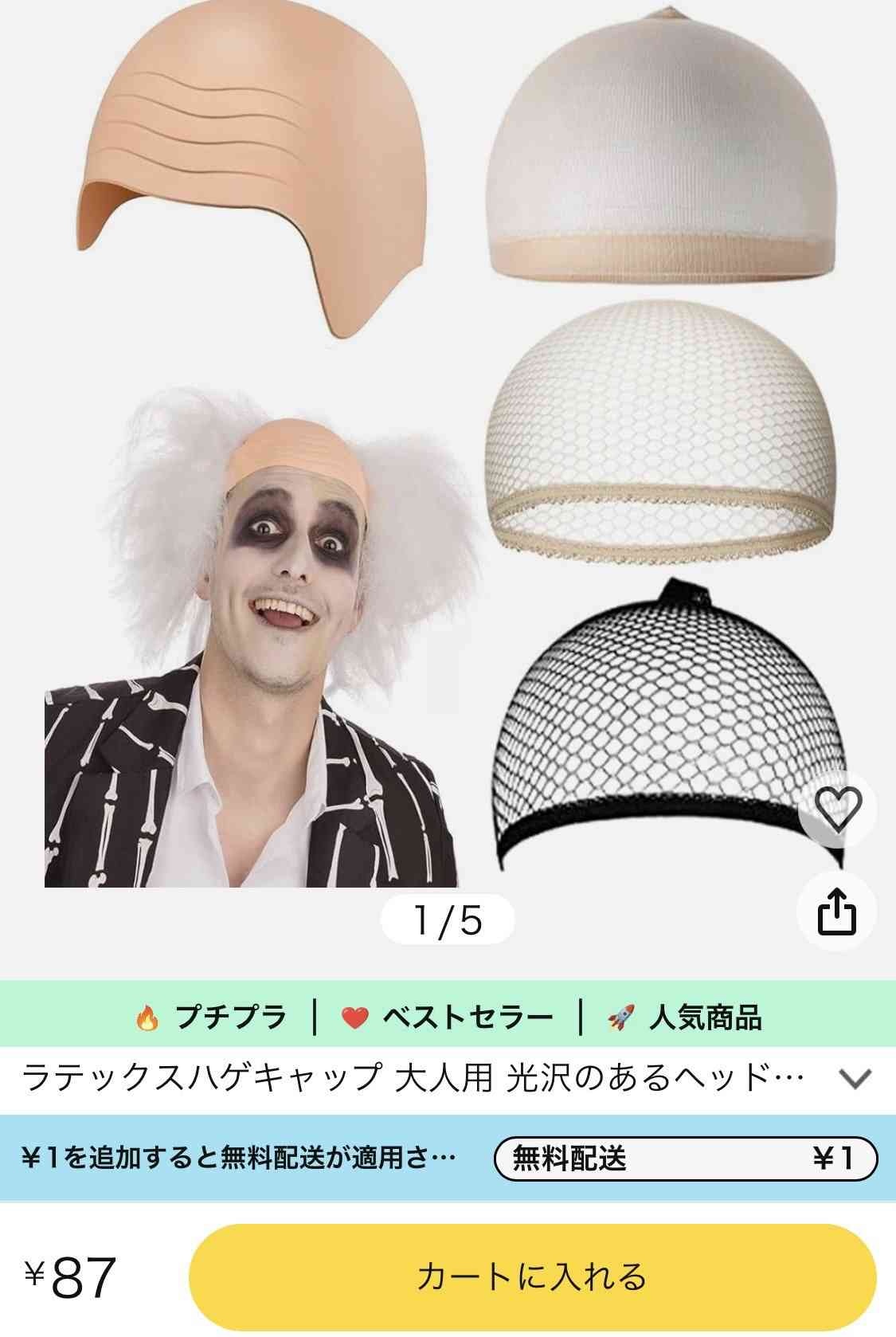Tap カートに入れる to add to cart
Image resolution: width=896 pixels, height=1337 pixels.
532,1277
